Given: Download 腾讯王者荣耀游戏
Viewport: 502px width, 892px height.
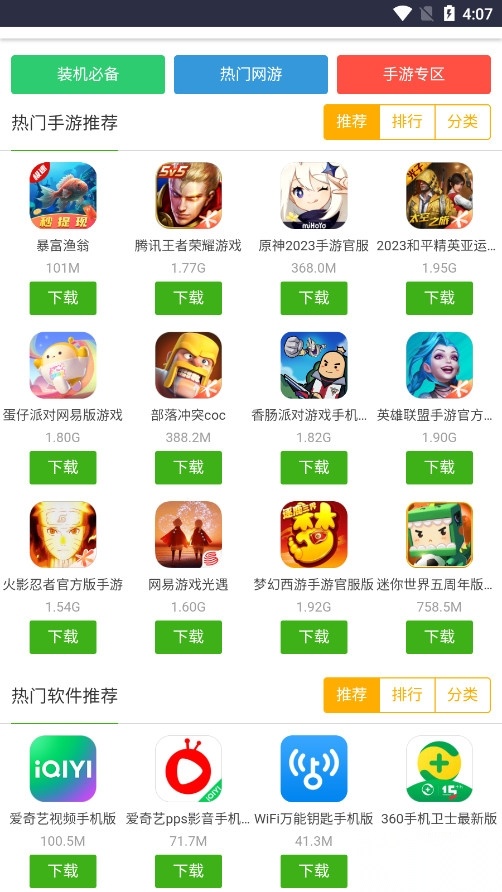Looking at the screenshot, I should (188, 298).
